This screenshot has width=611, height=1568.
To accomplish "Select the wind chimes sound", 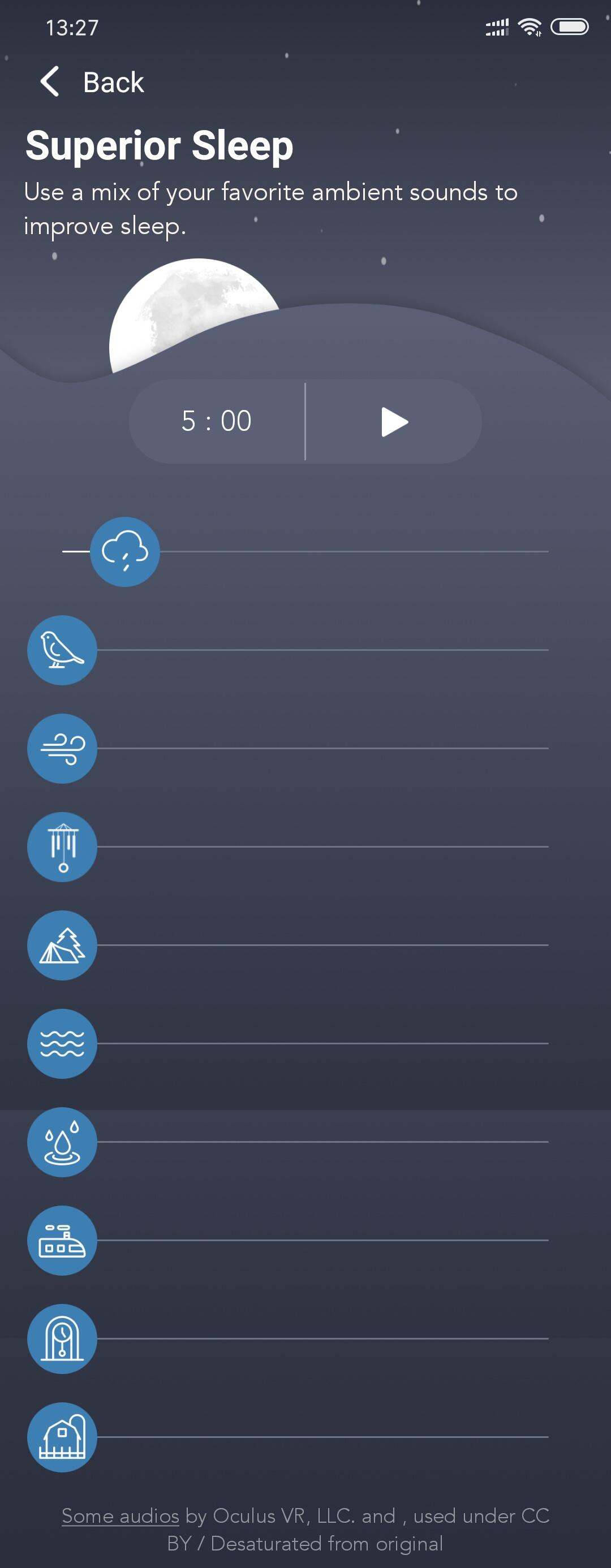I will coord(62,846).
